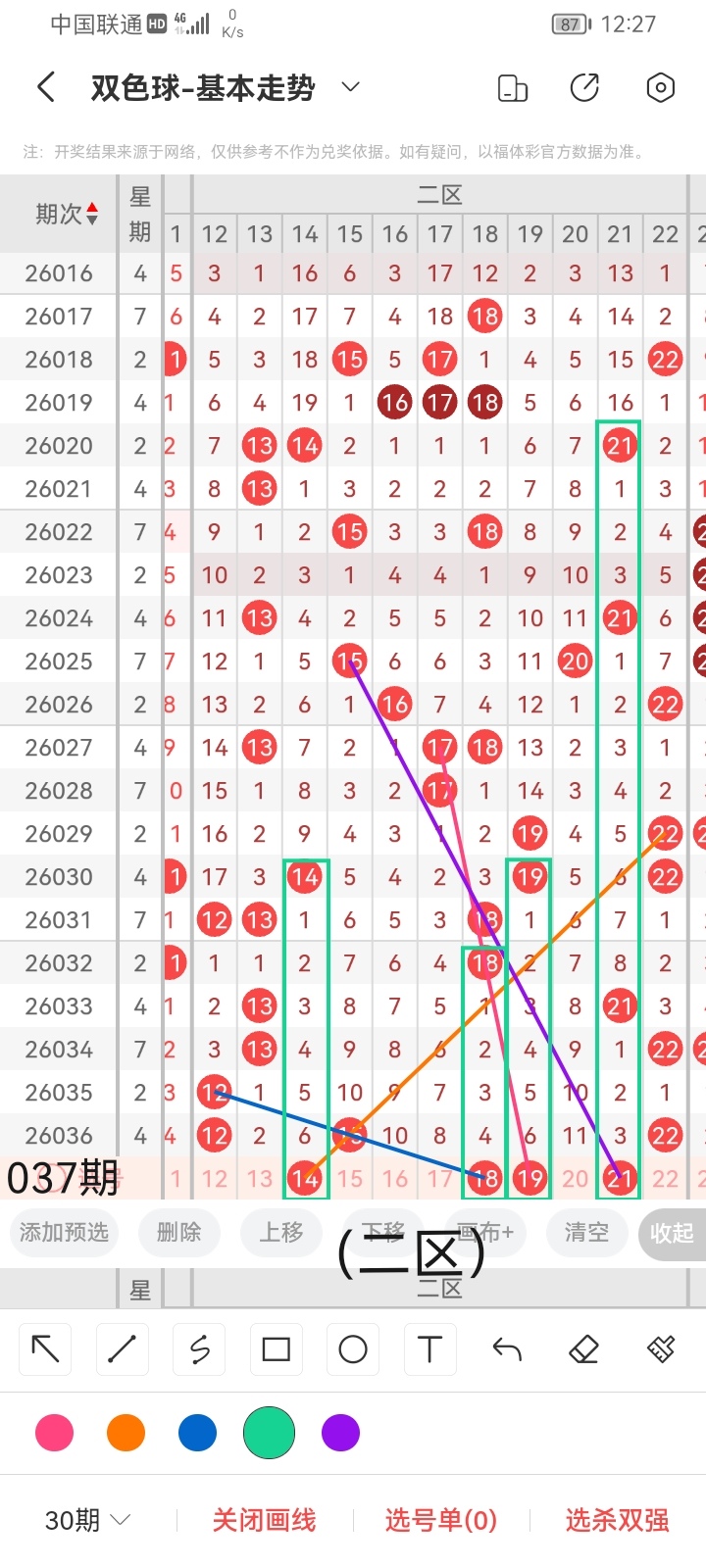
Task: Select the text tool
Action: (x=429, y=1349)
